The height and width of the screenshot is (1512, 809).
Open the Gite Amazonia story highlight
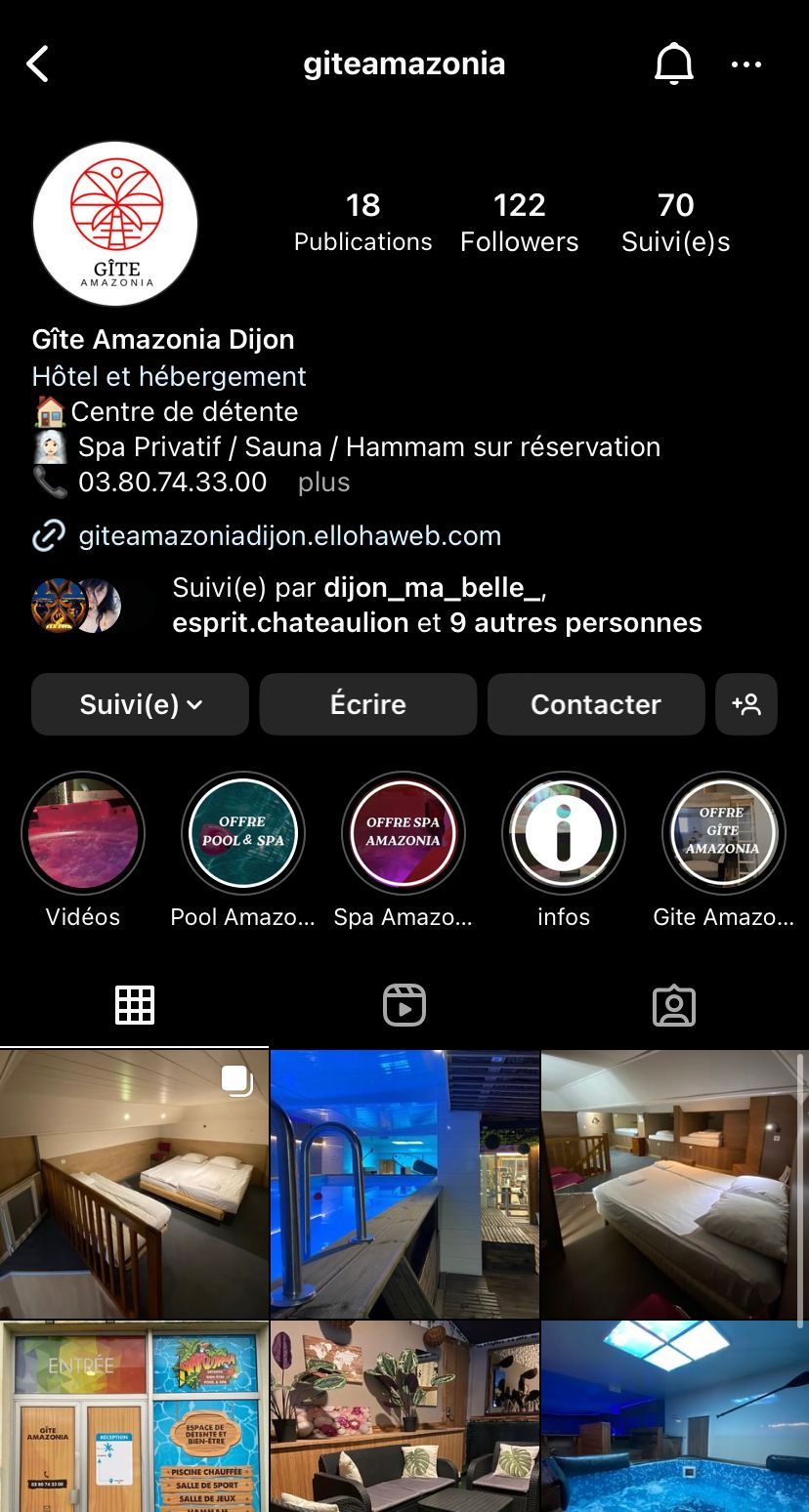(x=723, y=833)
